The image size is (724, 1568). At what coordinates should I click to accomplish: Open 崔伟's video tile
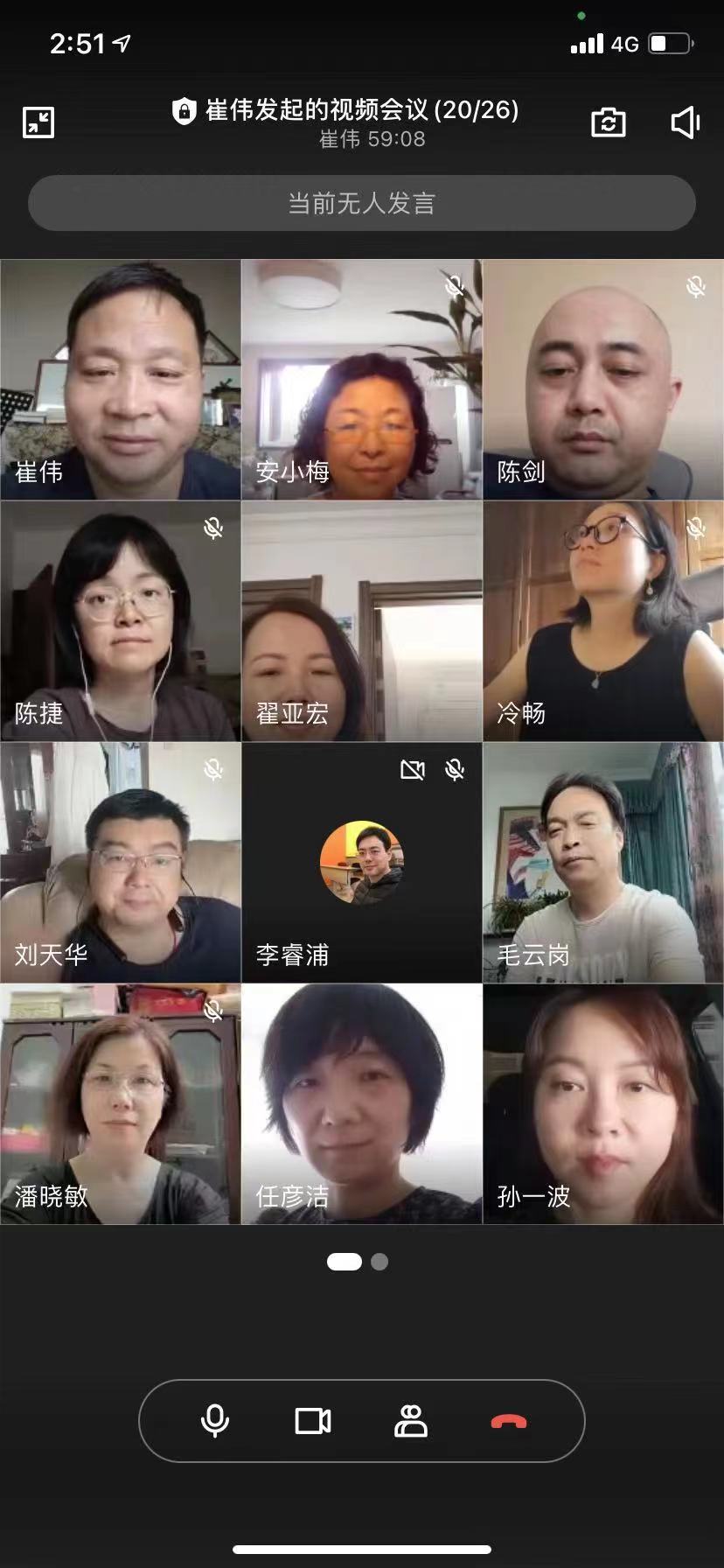[x=121, y=380]
